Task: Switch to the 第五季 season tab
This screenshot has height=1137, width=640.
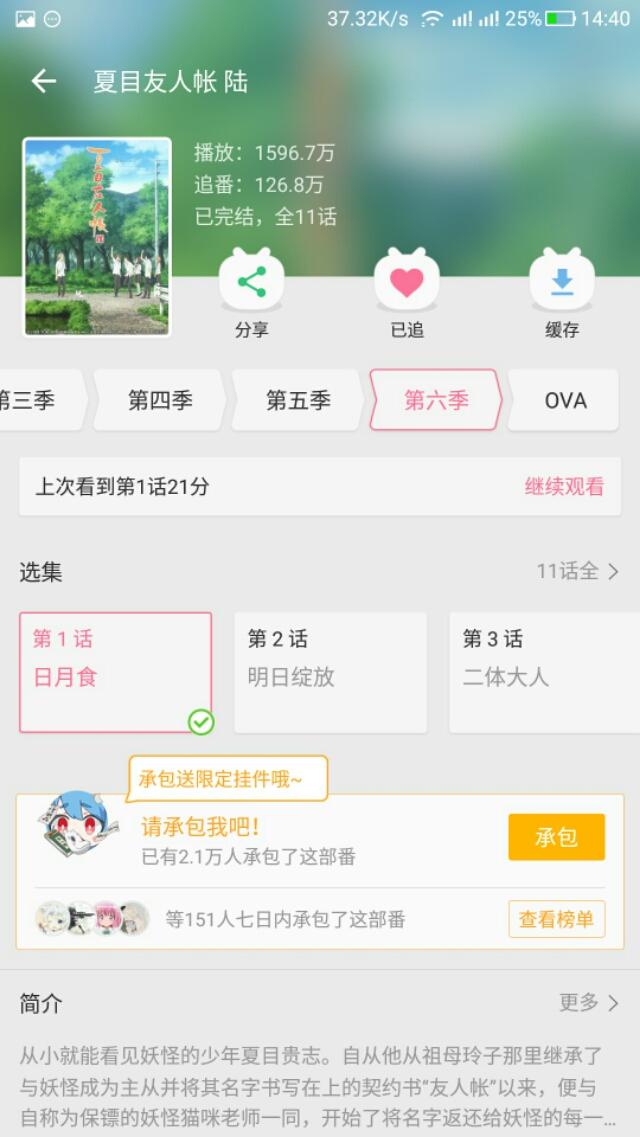Action: (298, 400)
